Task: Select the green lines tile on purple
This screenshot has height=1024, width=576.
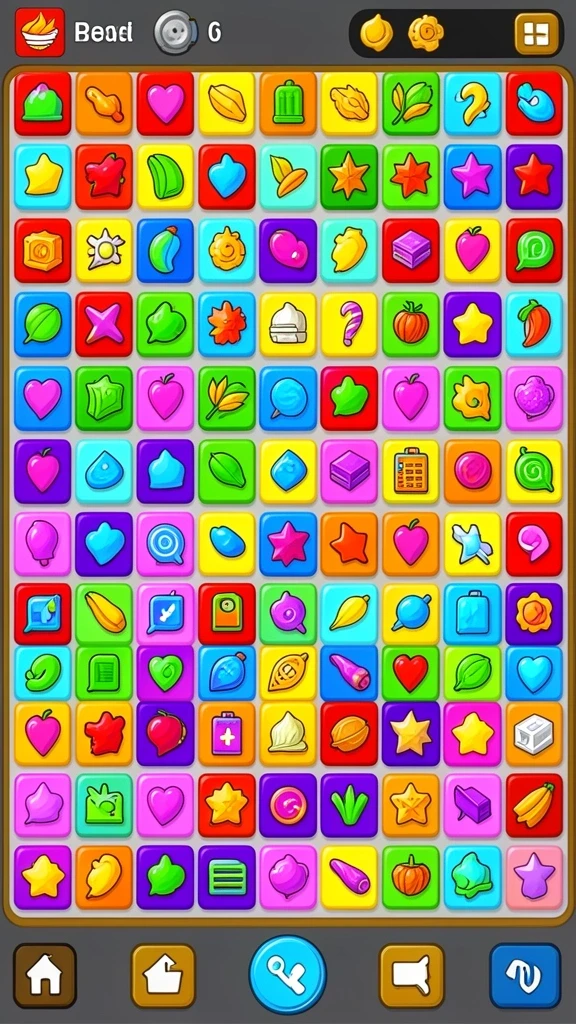Action: [x=227, y=877]
